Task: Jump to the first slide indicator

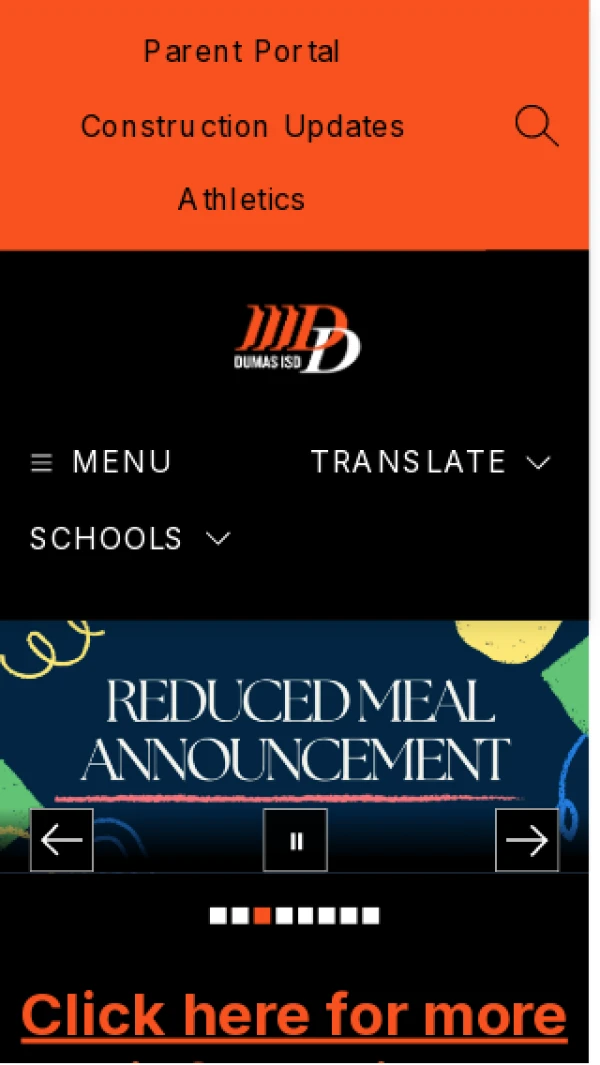Action: 217,916
